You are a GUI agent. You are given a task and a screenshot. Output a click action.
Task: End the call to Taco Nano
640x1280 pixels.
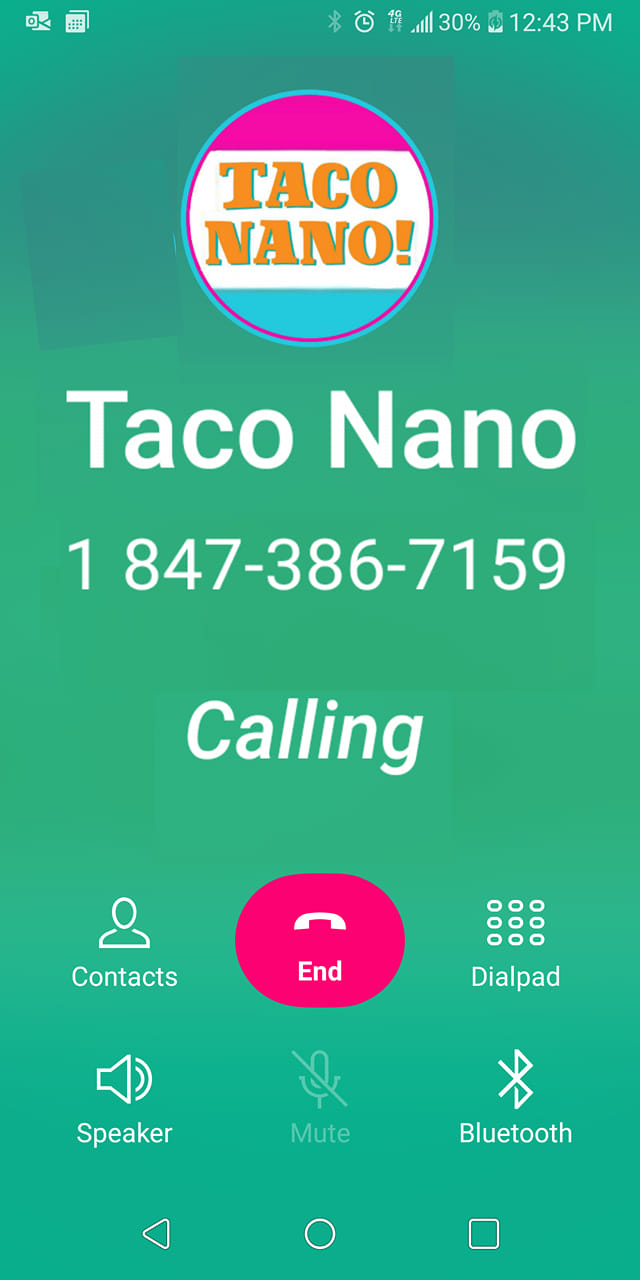point(320,940)
